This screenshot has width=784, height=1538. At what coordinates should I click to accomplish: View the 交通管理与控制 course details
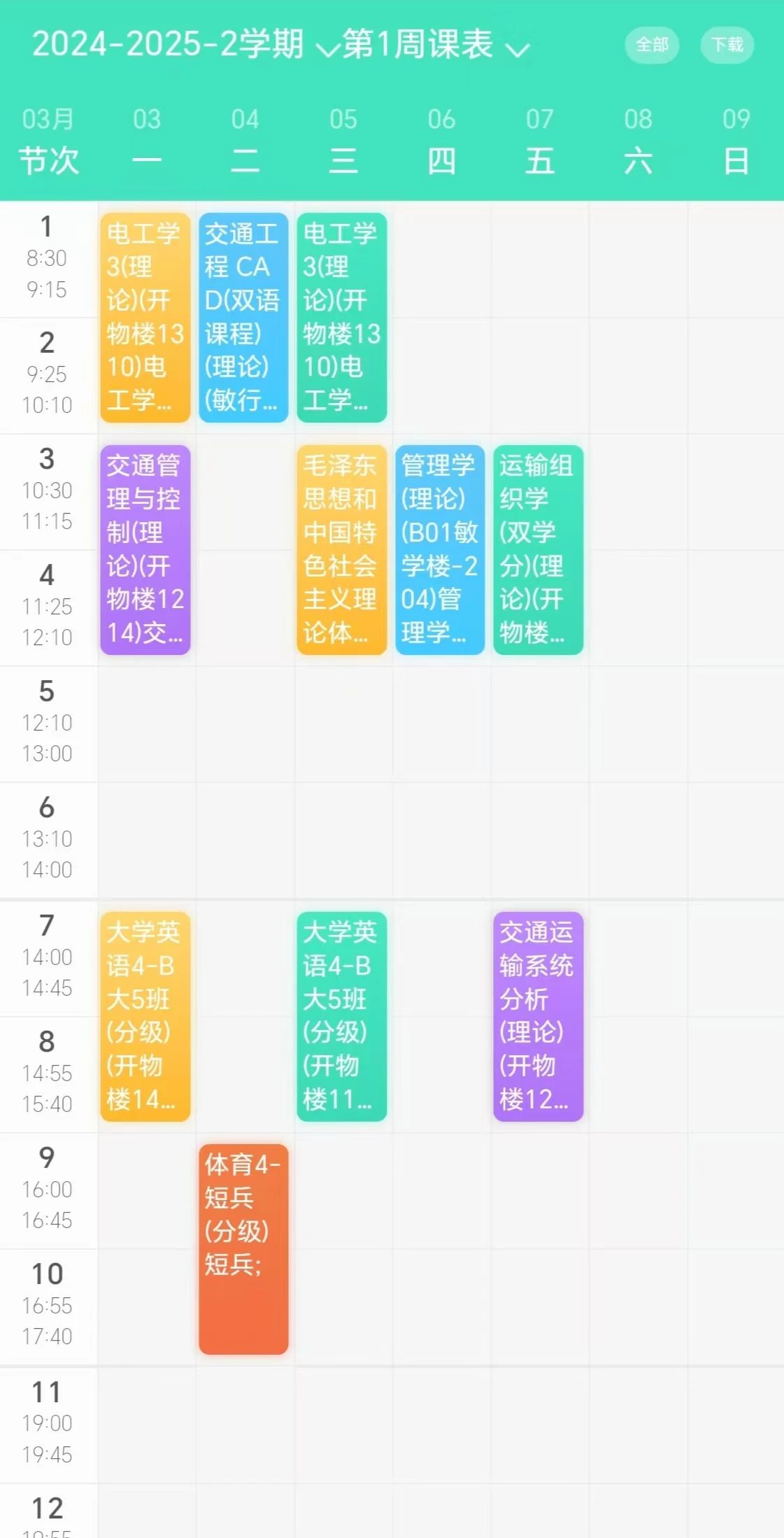pos(145,549)
